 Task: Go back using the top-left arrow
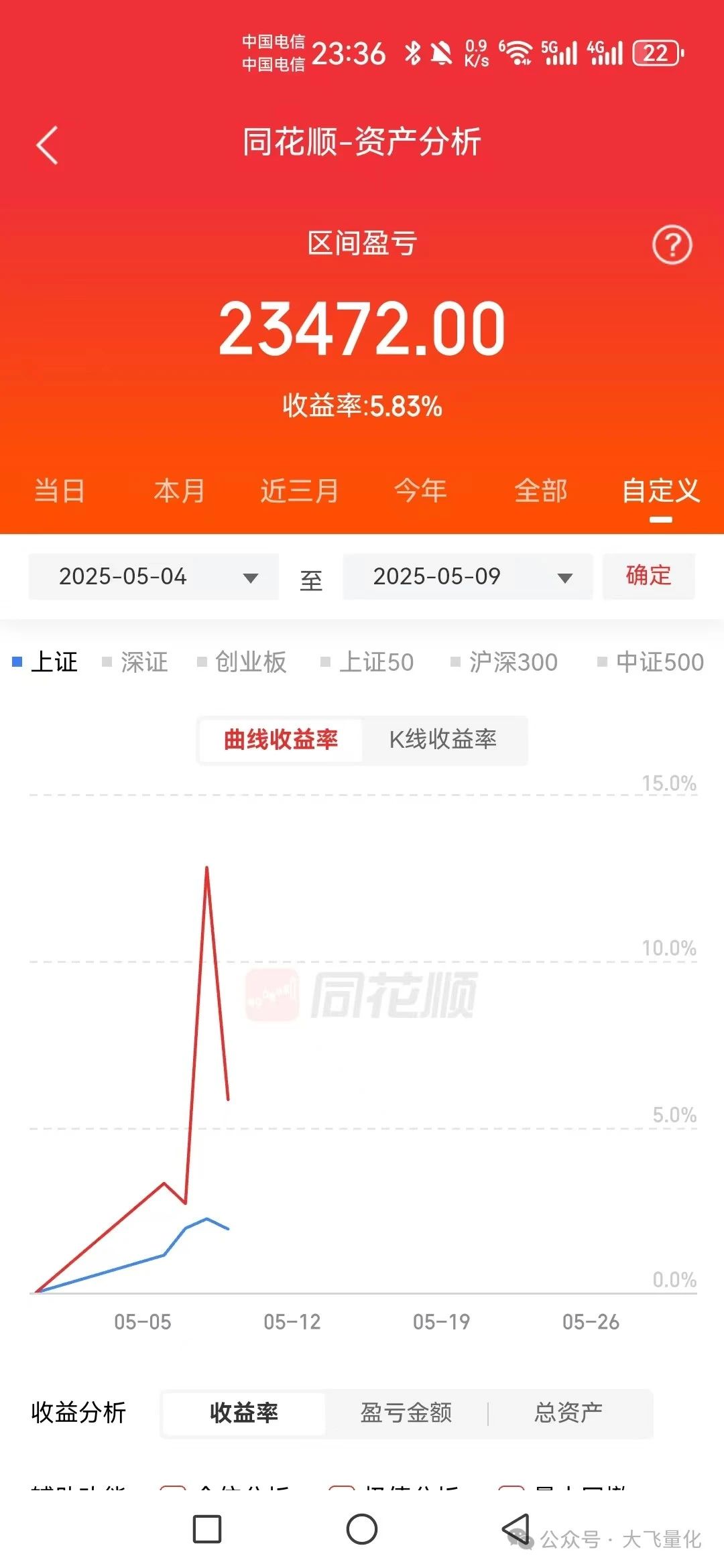(47, 145)
